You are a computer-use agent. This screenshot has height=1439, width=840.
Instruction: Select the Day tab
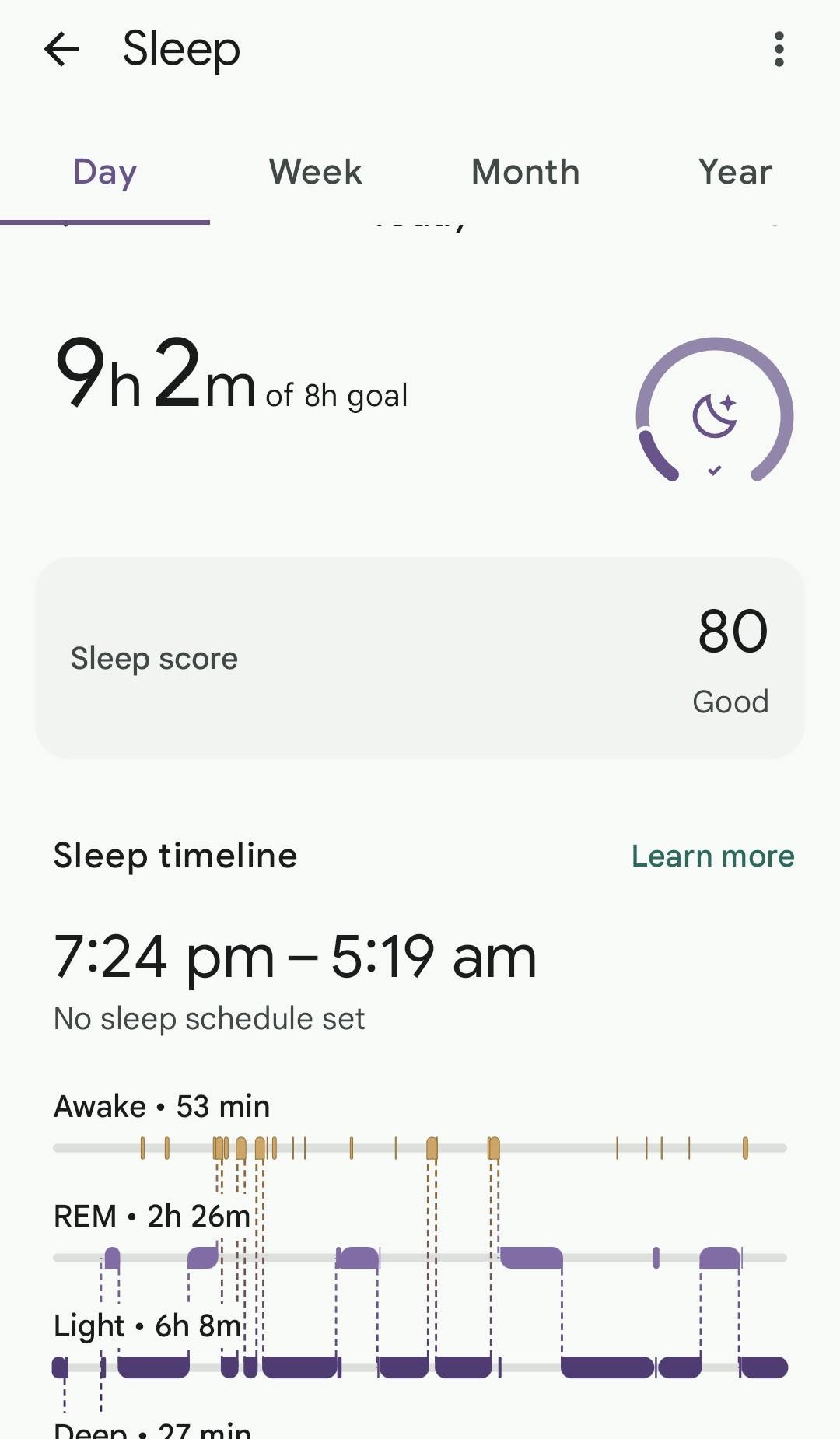tap(105, 172)
